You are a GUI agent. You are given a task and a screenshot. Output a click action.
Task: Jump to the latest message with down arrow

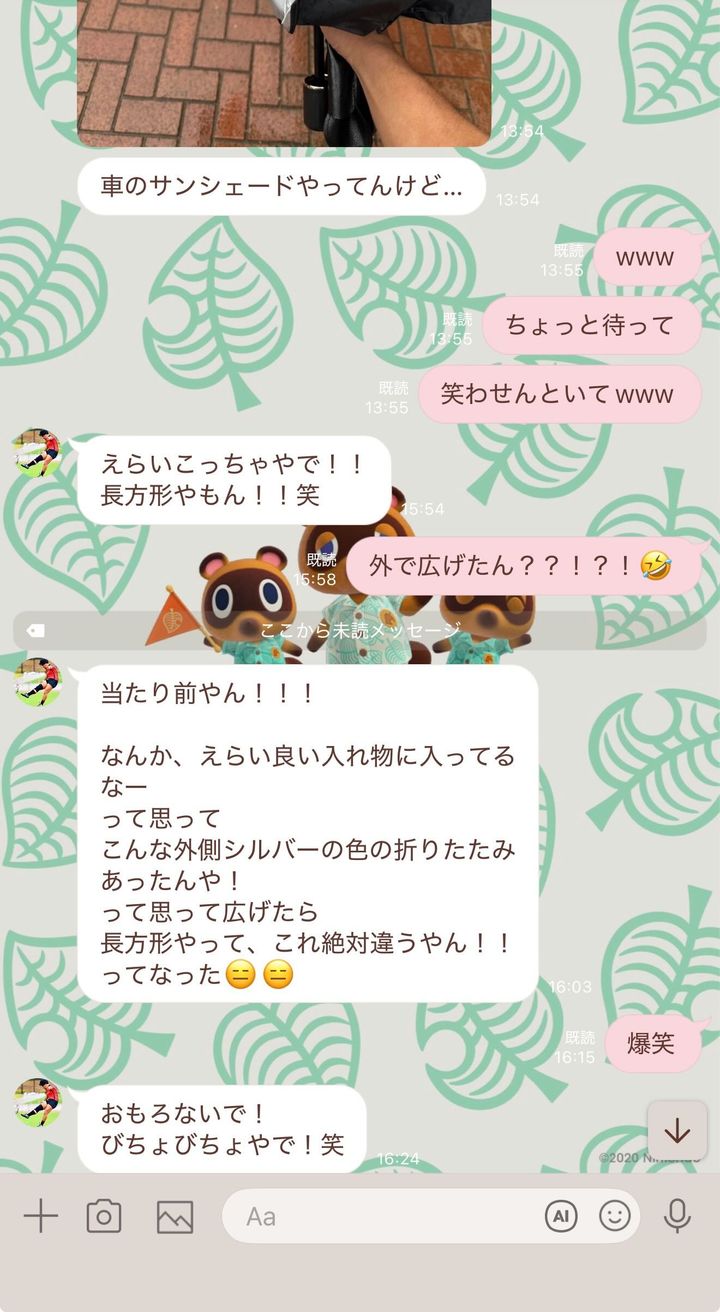click(677, 1131)
